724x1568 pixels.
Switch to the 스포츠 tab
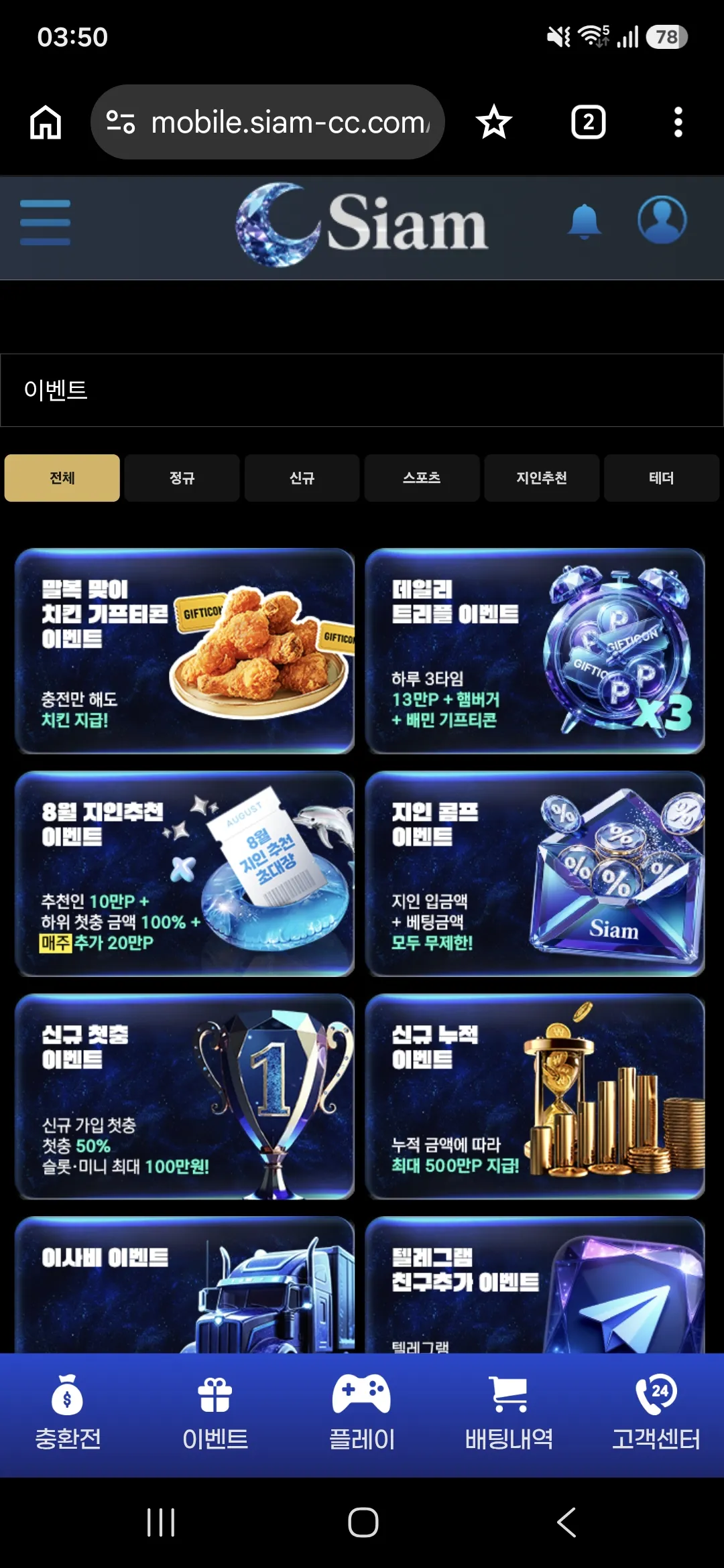[422, 478]
